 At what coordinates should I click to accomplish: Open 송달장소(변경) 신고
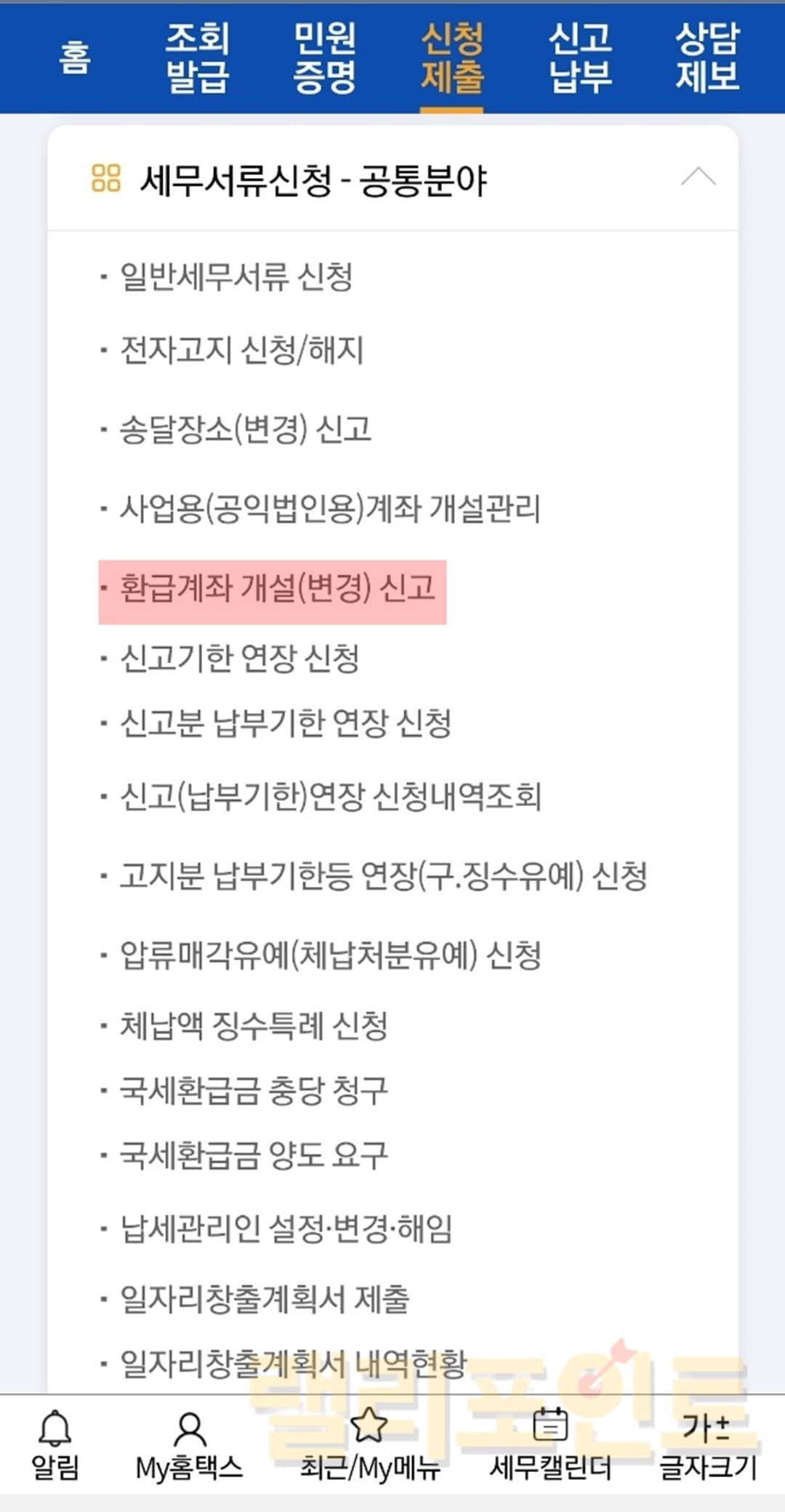(246, 430)
